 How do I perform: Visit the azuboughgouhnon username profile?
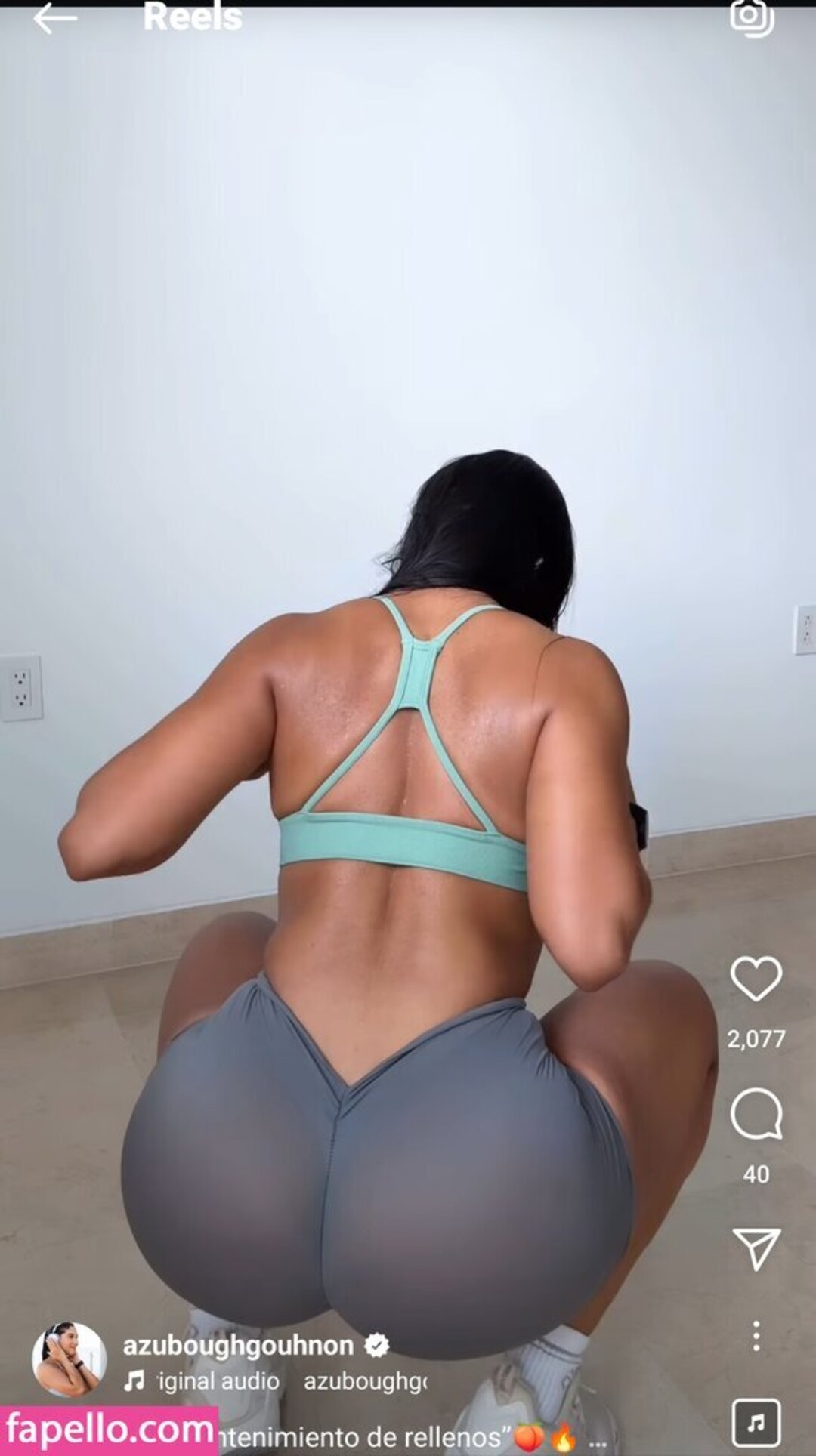238,1345
